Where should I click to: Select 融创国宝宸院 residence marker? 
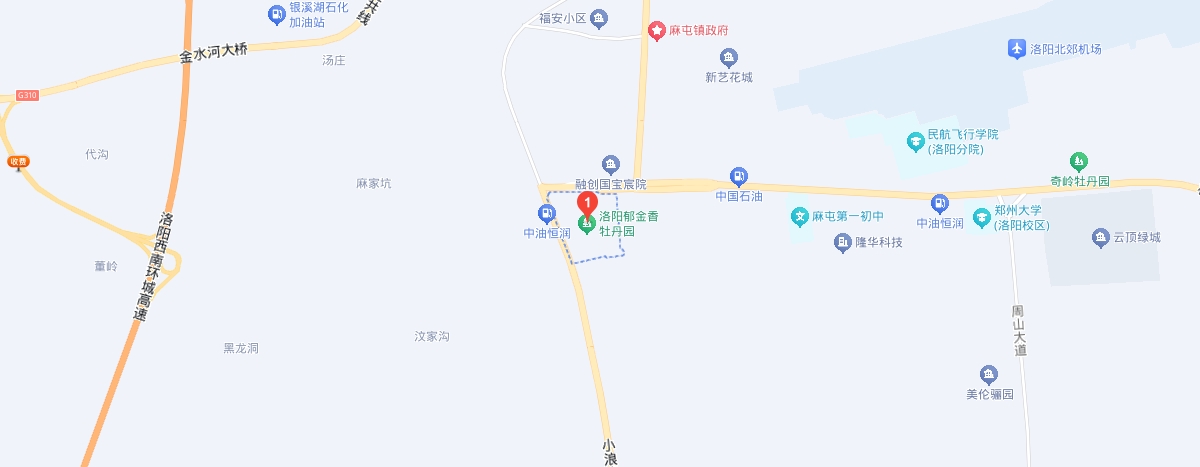(x=611, y=164)
